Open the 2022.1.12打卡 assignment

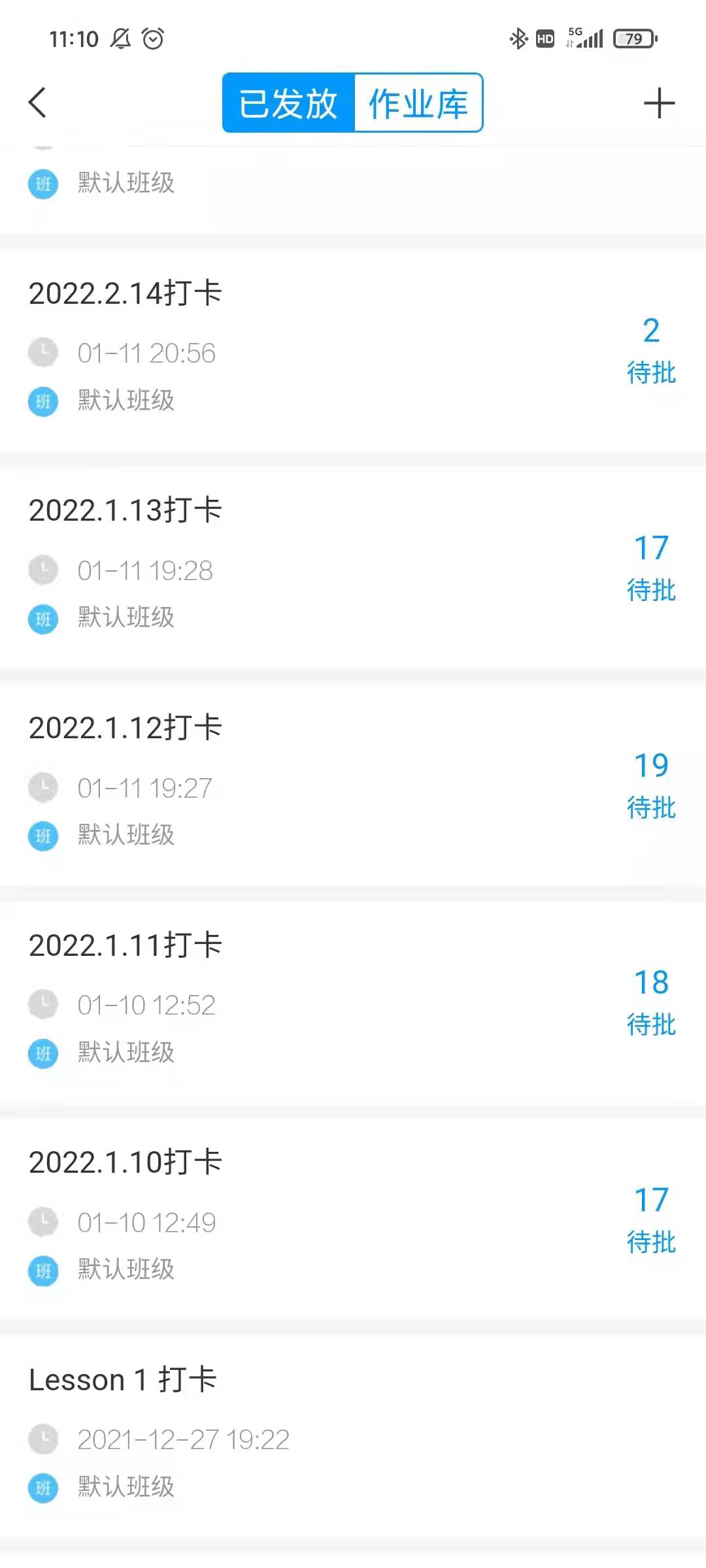(126, 728)
